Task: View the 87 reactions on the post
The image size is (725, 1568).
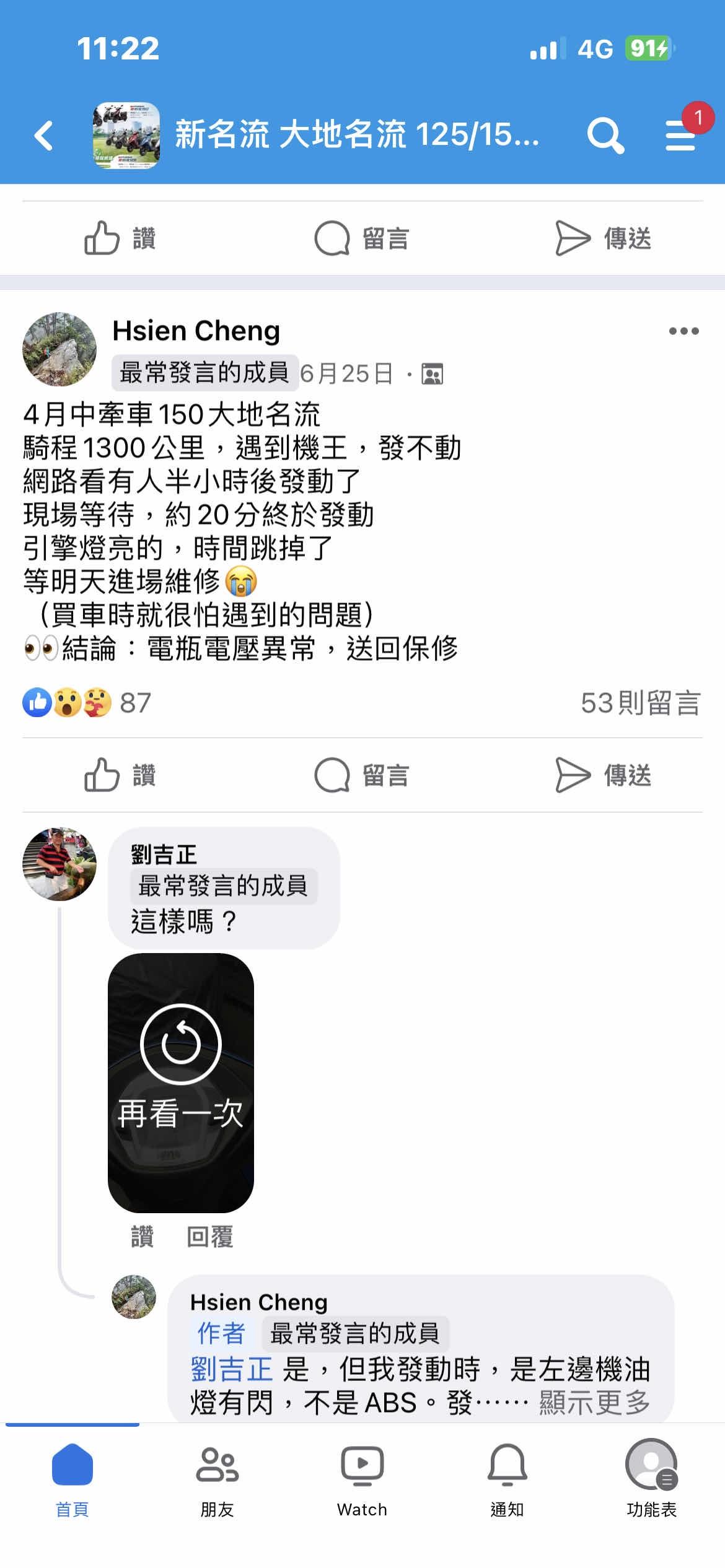Action: pyautogui.click(x=87, y=703)
